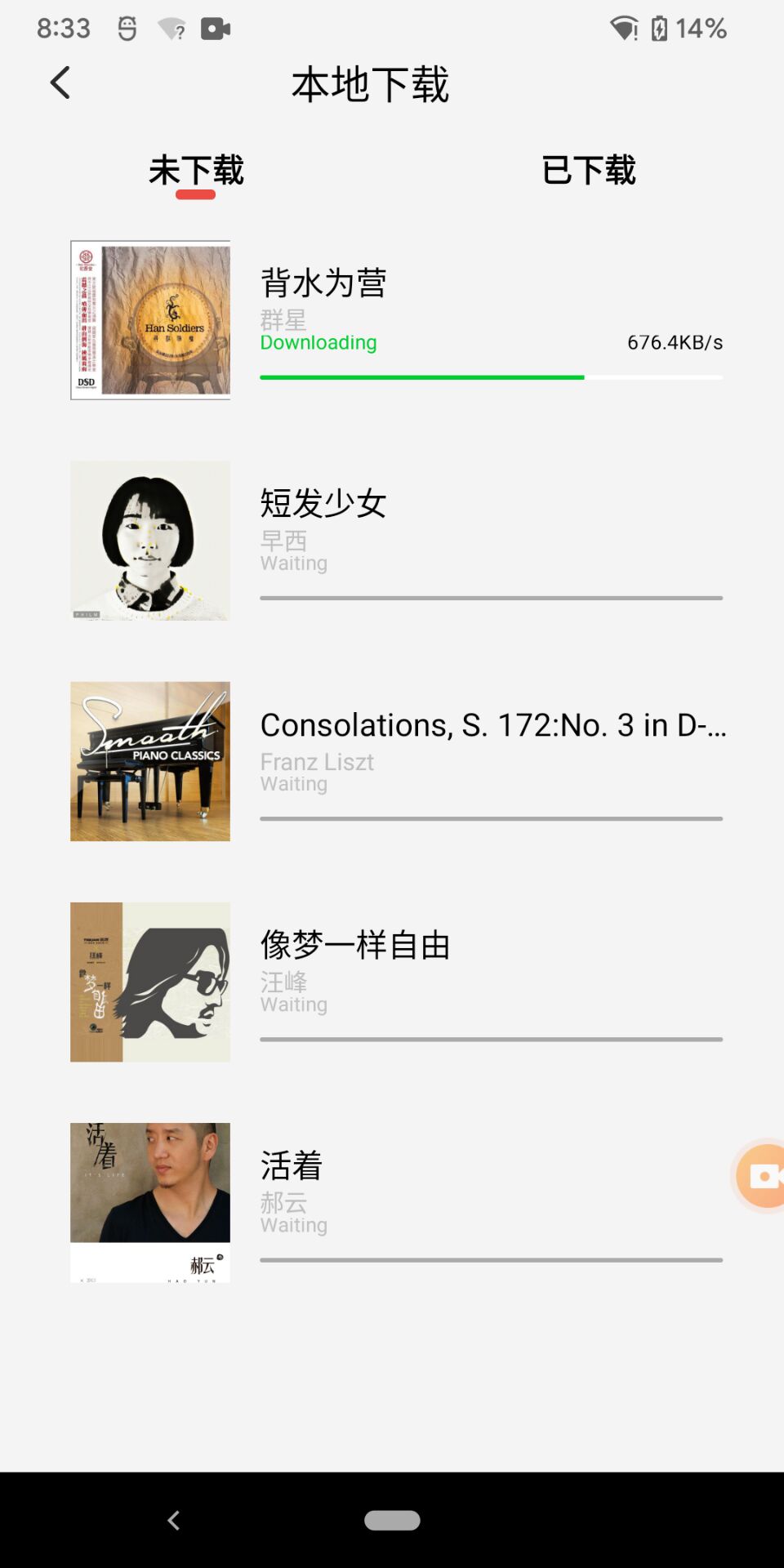Select the waiting song 短发少女

click(x=396, y=541)
